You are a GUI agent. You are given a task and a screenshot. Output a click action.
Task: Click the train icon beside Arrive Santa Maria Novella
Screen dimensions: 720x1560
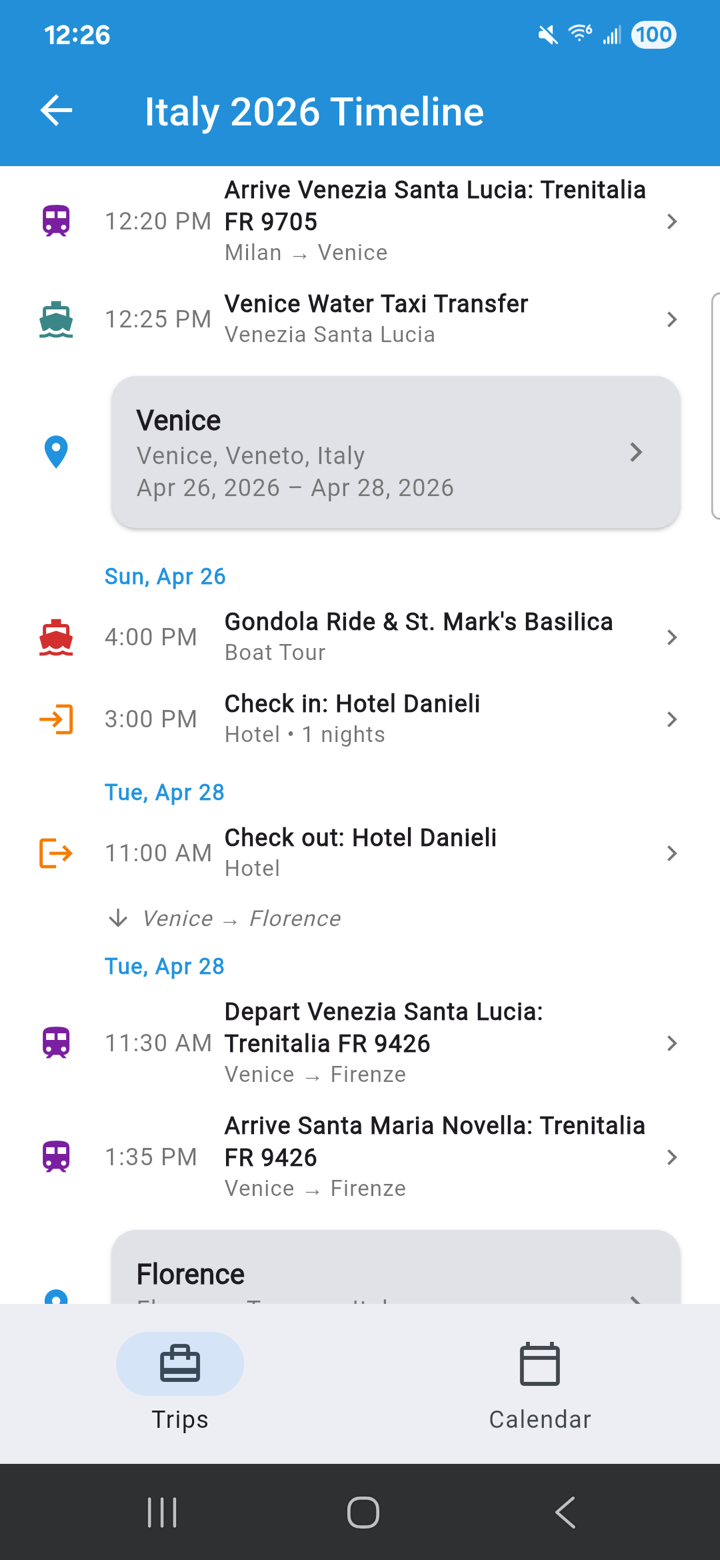(x=56, y=1156)
